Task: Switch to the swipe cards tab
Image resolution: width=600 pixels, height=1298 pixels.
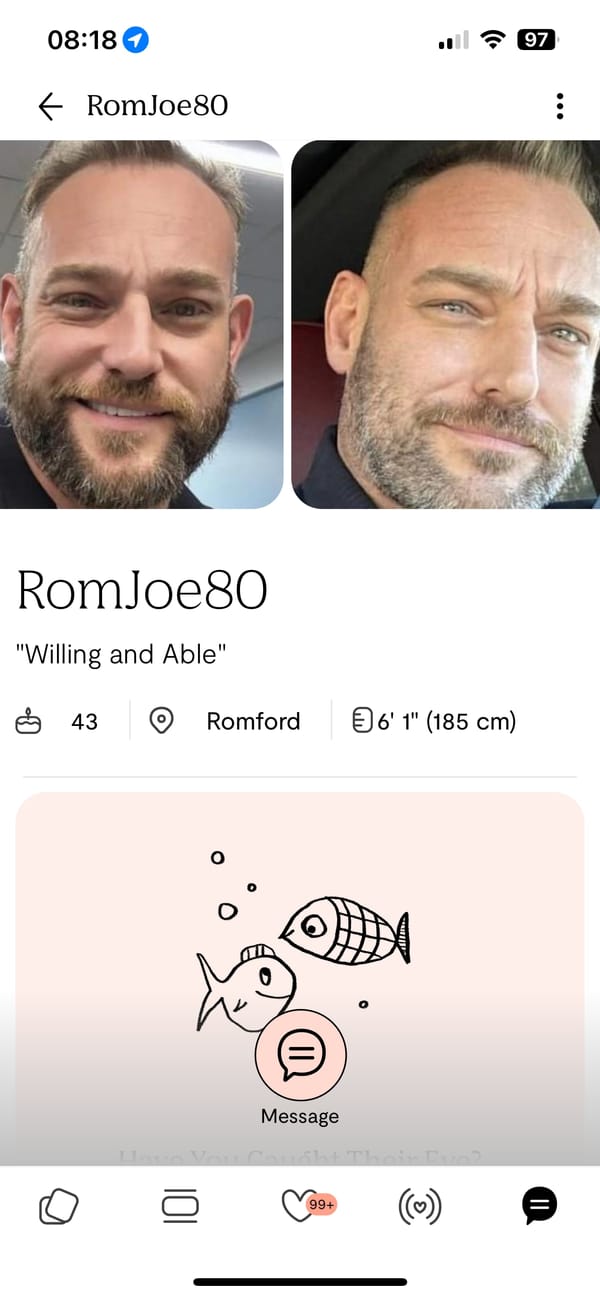Action: pyautogui.click(x=59, y=1206)
